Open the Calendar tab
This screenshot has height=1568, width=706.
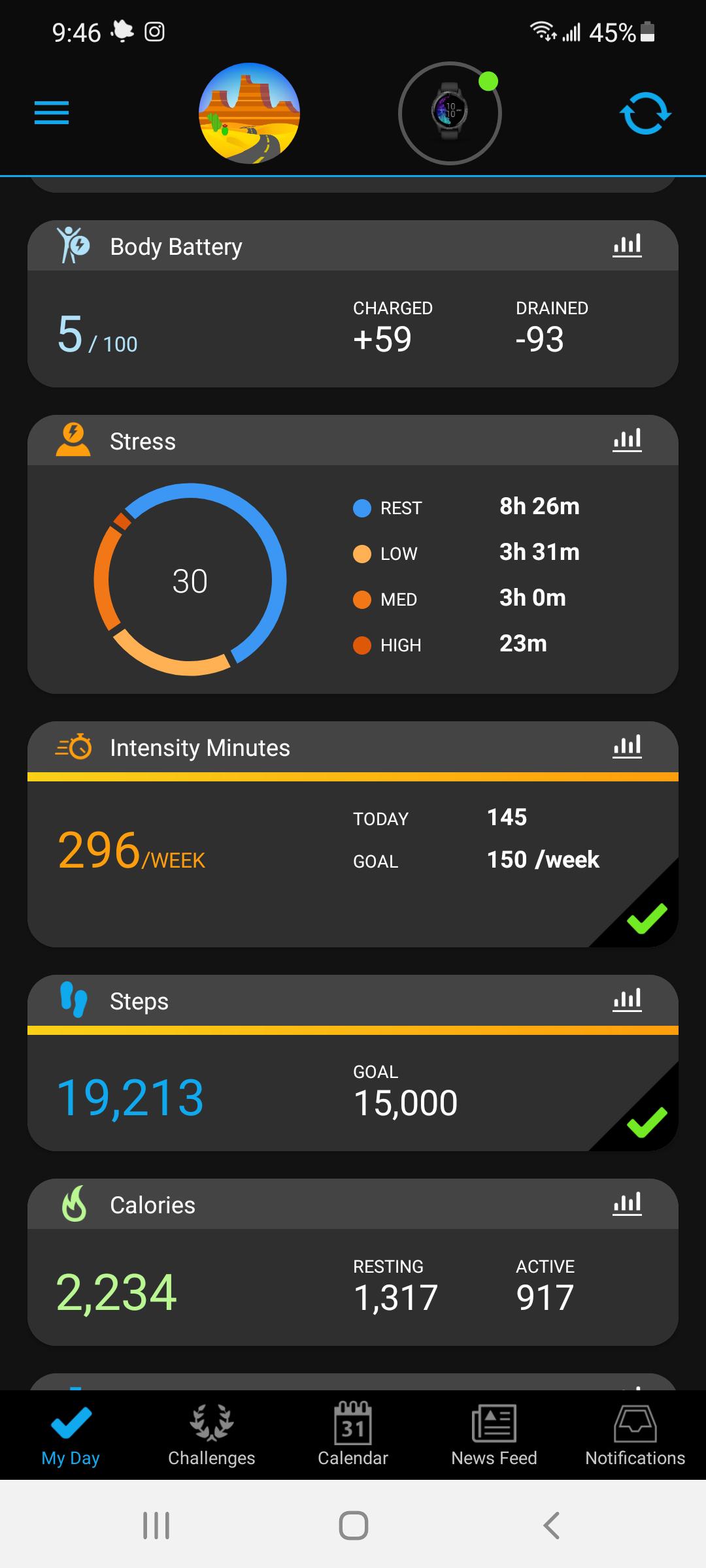[353, 1436]
